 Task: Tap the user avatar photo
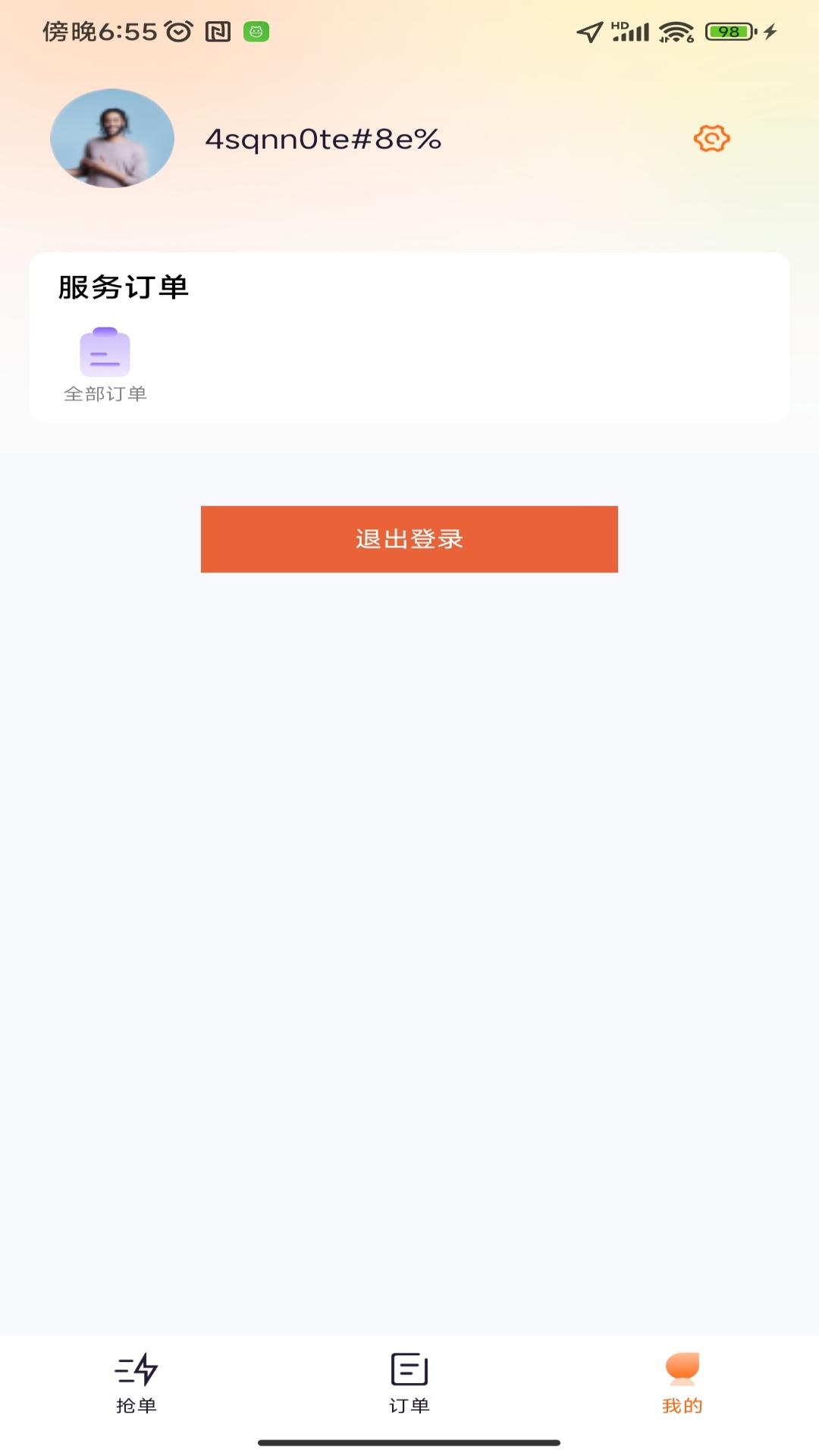[111, 140]
